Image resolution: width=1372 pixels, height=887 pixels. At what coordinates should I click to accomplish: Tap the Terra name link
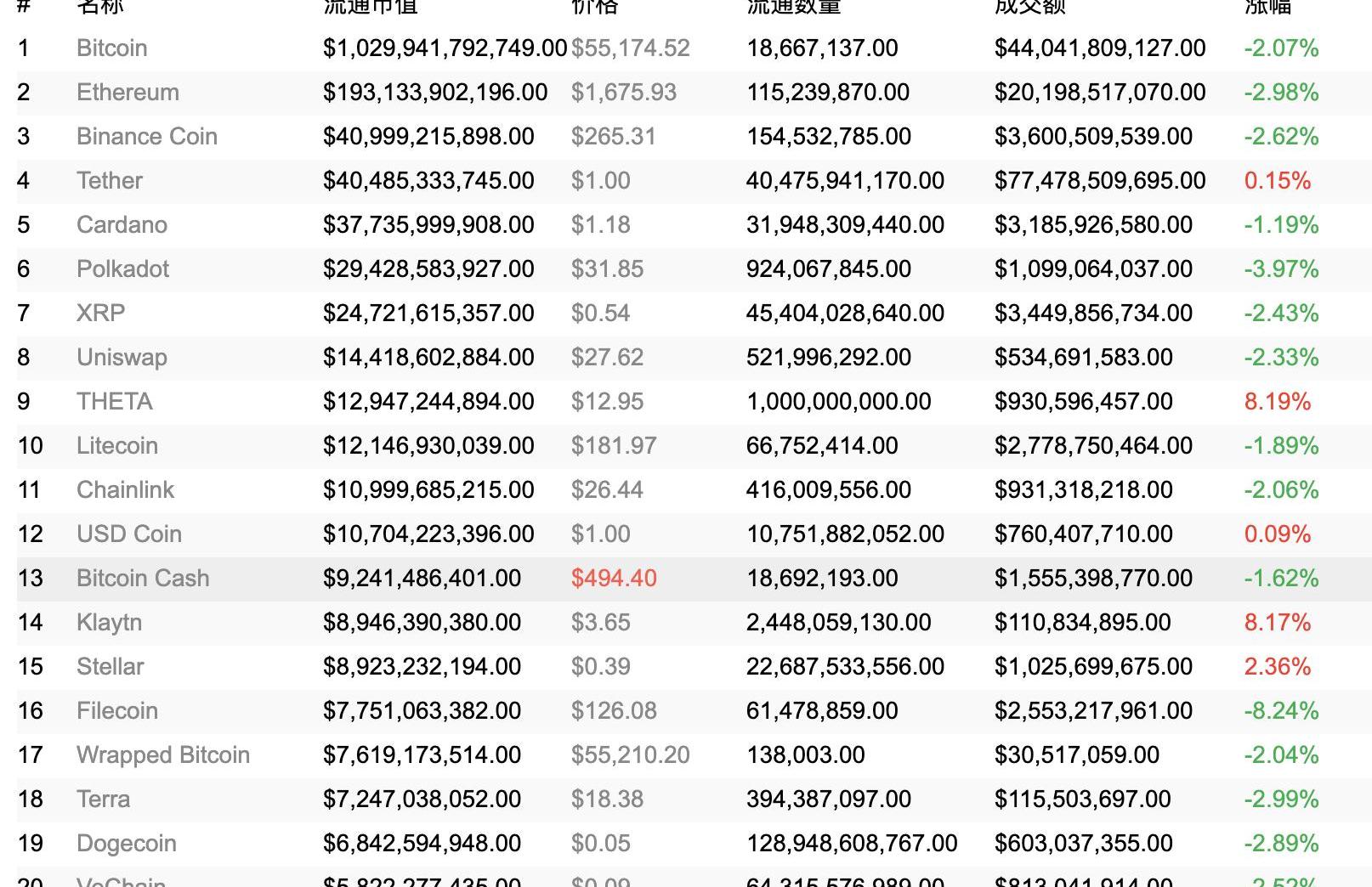pos(103,799)
